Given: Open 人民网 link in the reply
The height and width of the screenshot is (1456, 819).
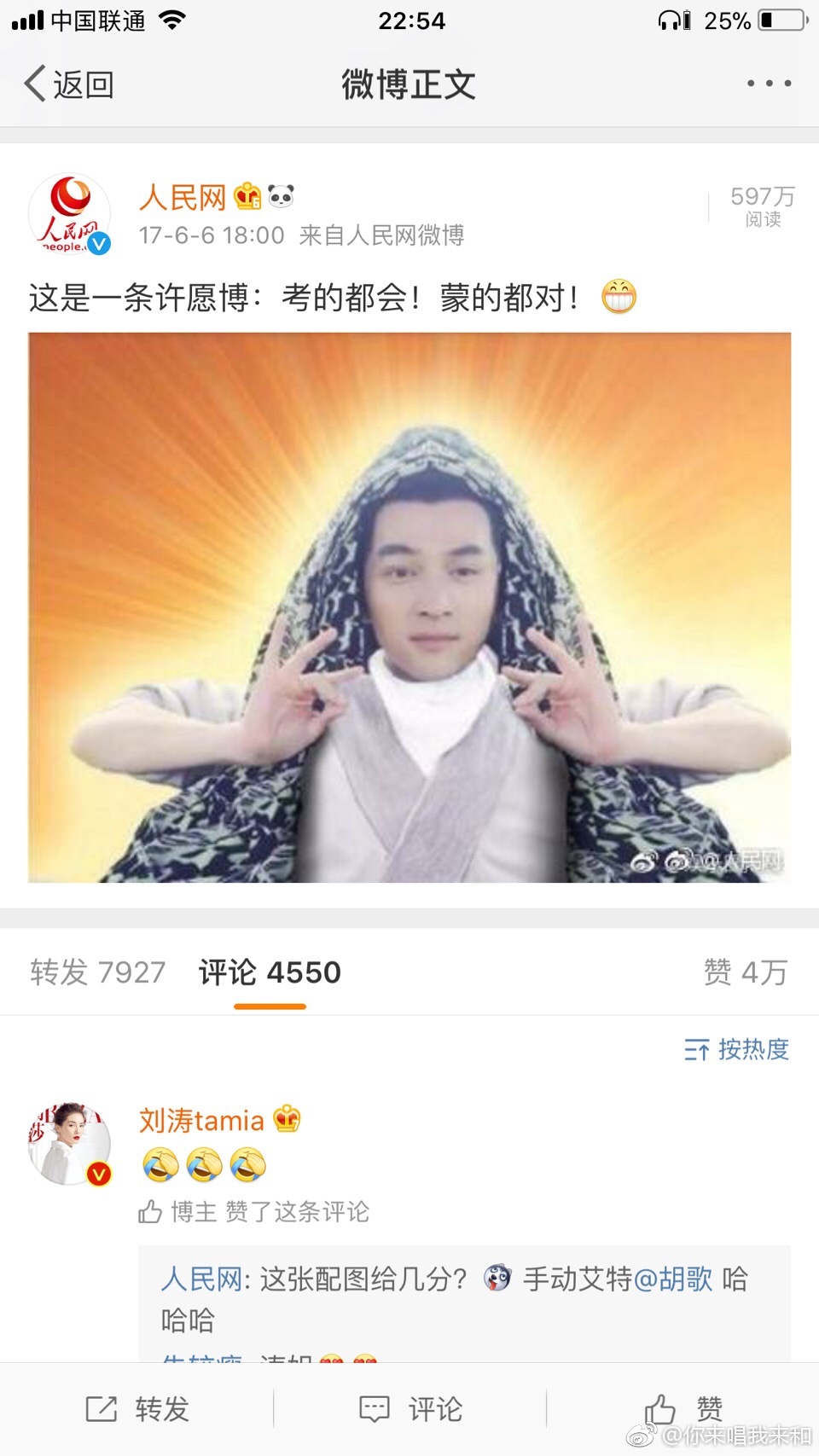Looking at the screenshot, I should click(x=201, y=1279).
